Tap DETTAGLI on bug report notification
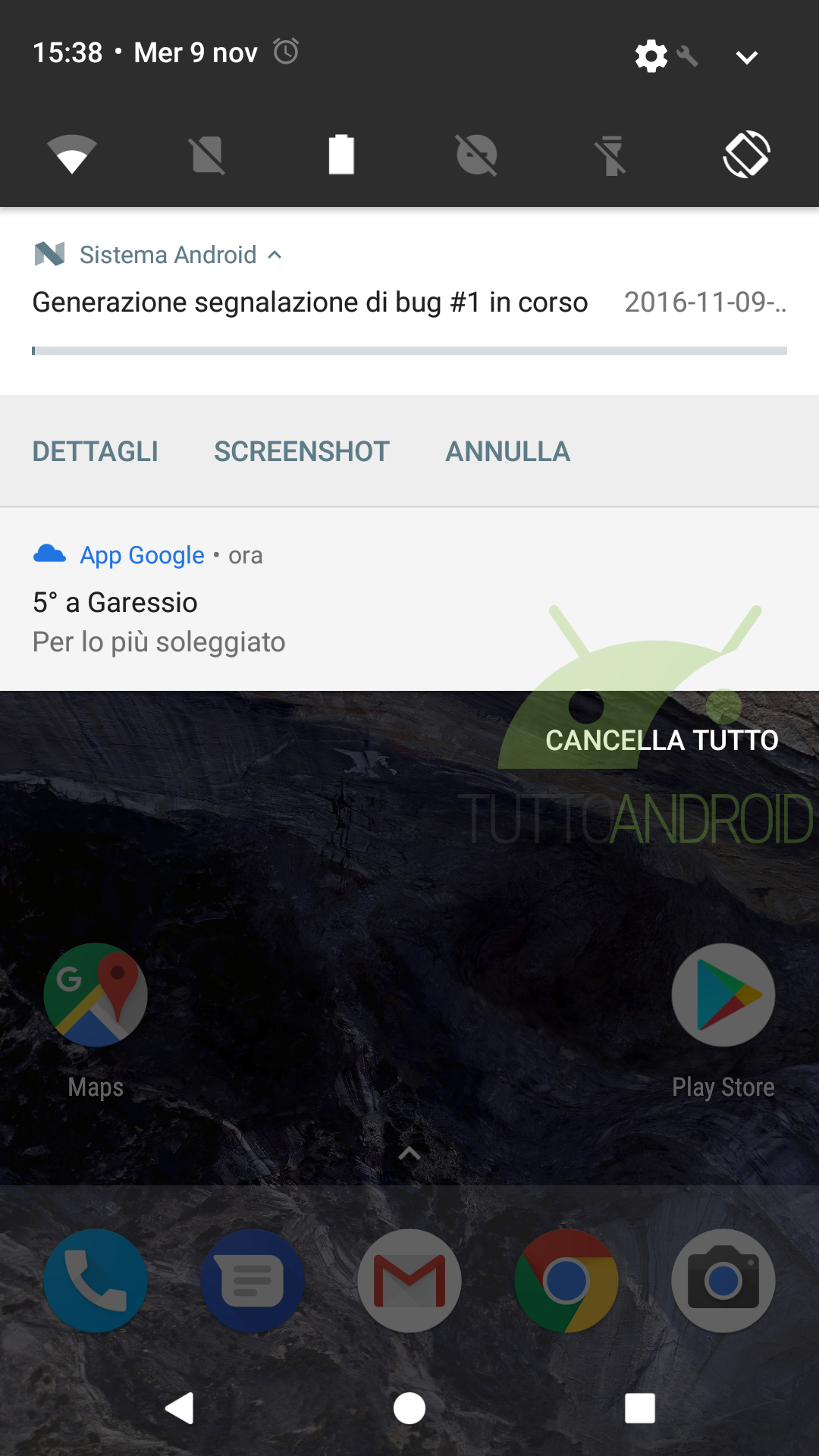The width and height of the screenshot is (819, 1456). [96, 451]
